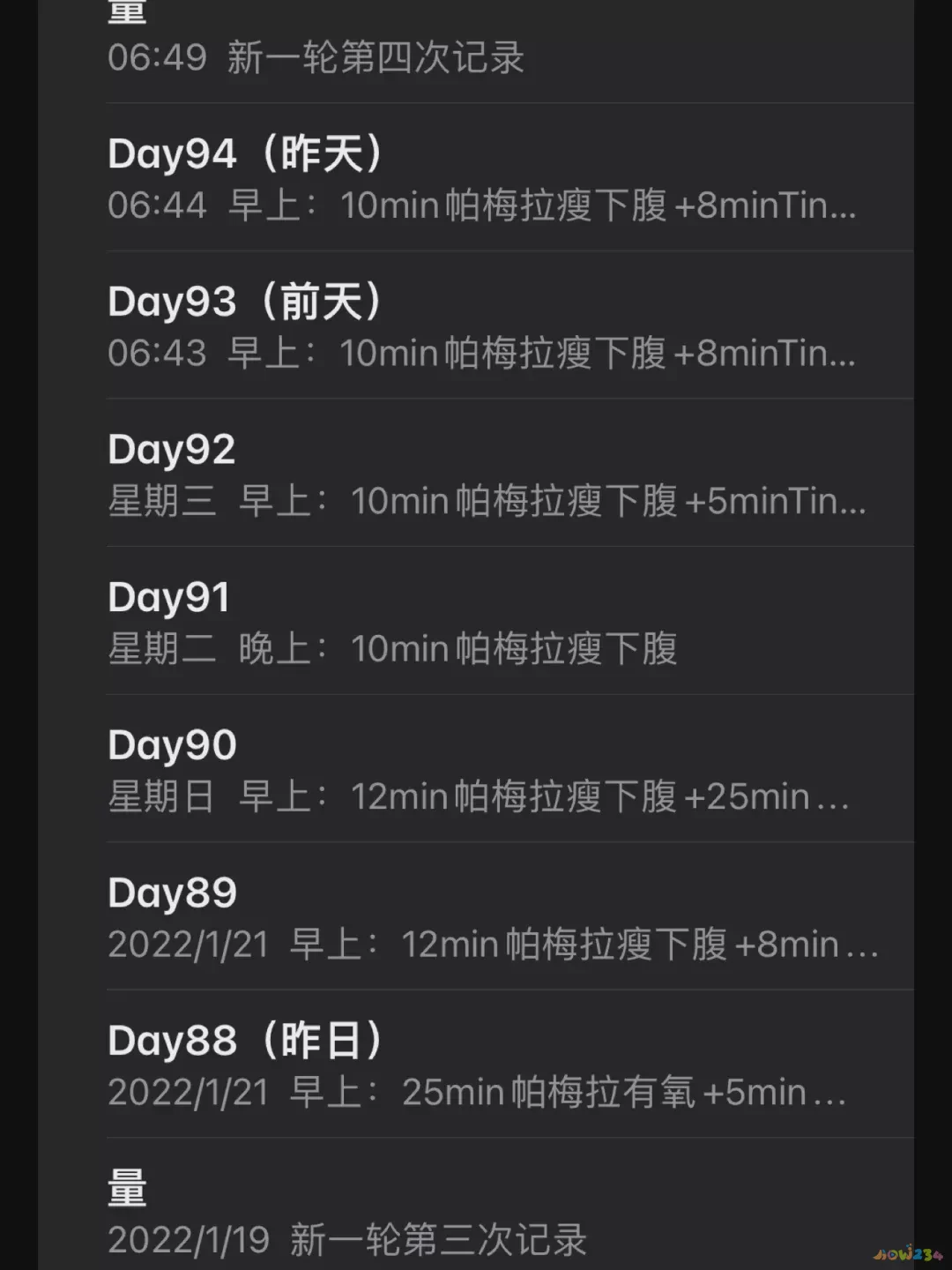The height and width of the screenshot is (1270, 952).
Task: Select the Day92 workout entry
Action: [171, 448]
